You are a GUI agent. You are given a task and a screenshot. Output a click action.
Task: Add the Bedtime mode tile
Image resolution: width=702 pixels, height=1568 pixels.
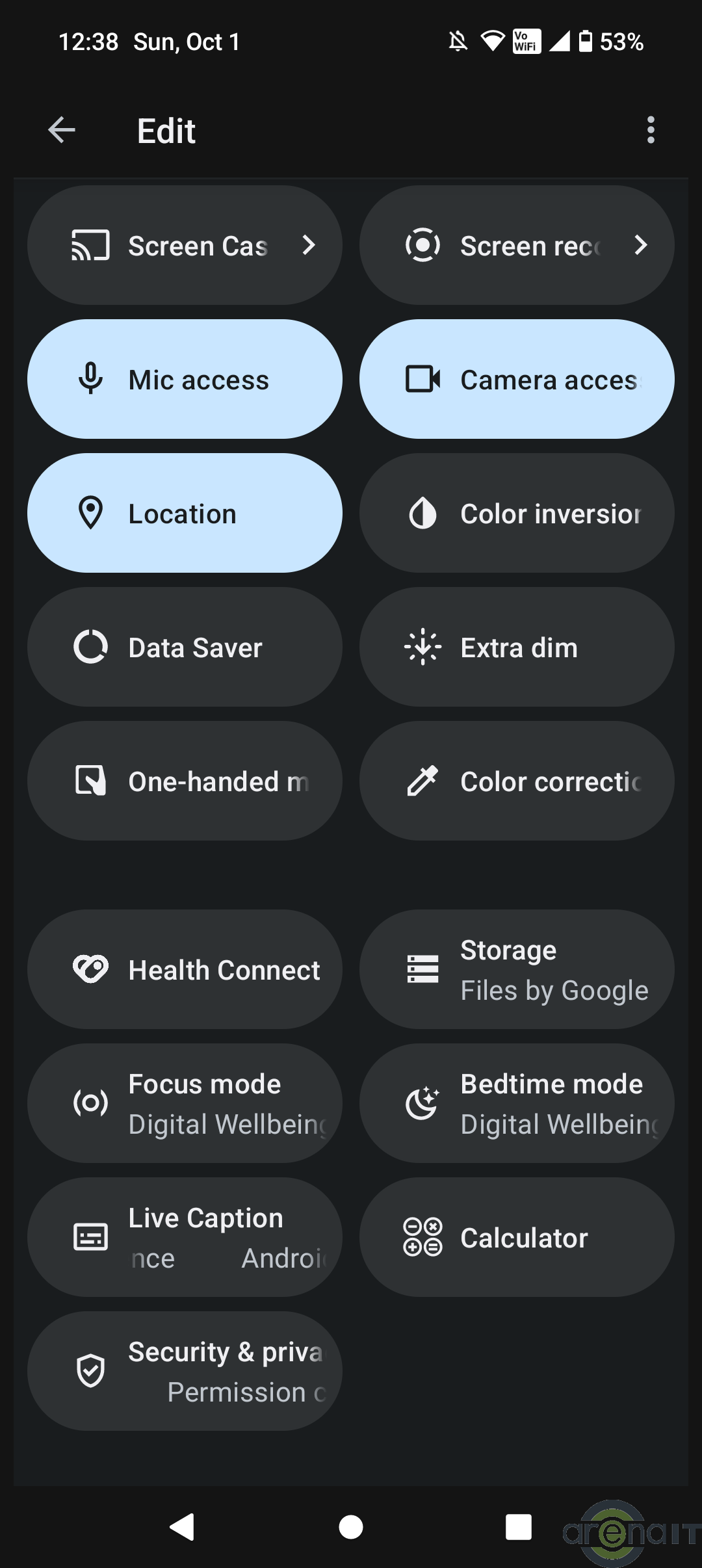[x=517, y=1104]
